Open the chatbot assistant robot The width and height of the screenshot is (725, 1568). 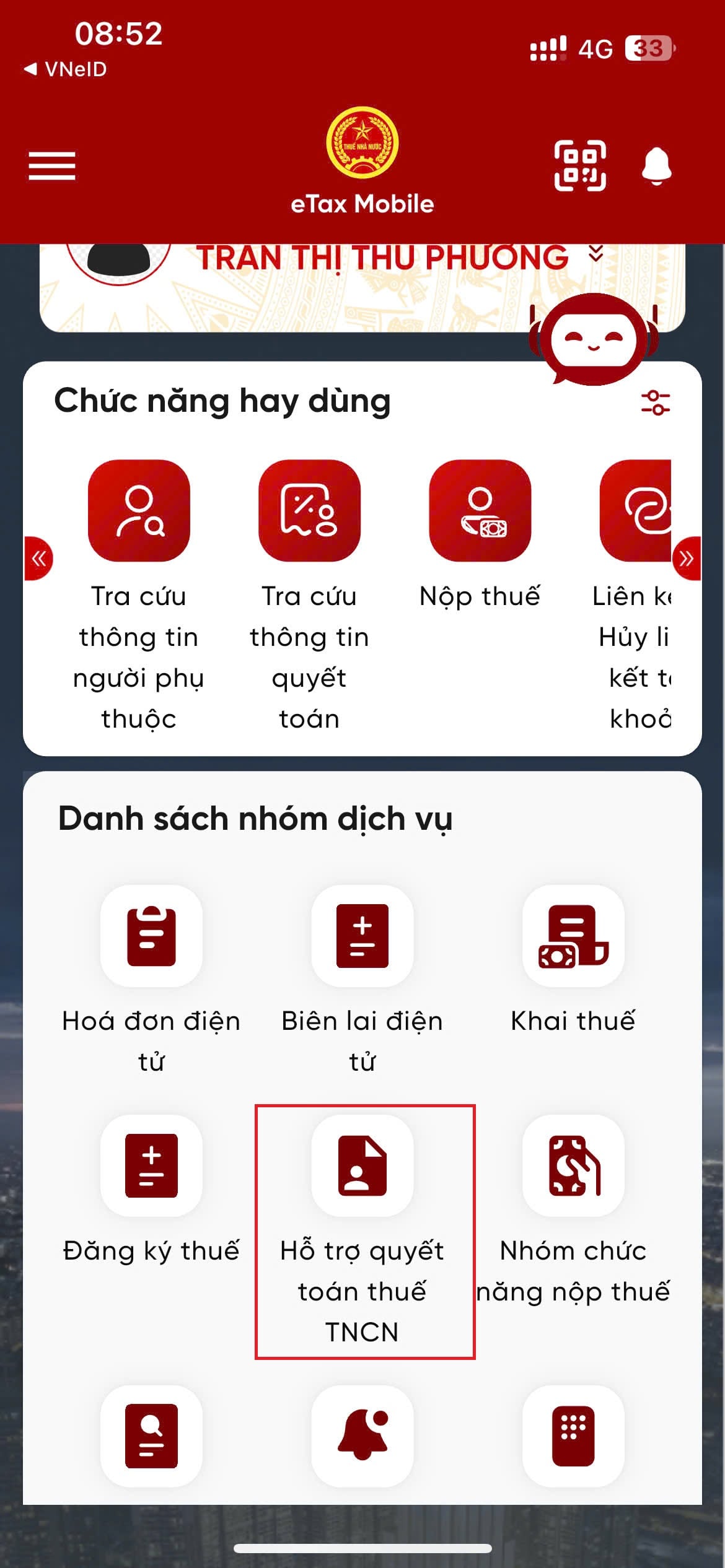[x=594, y=339]
